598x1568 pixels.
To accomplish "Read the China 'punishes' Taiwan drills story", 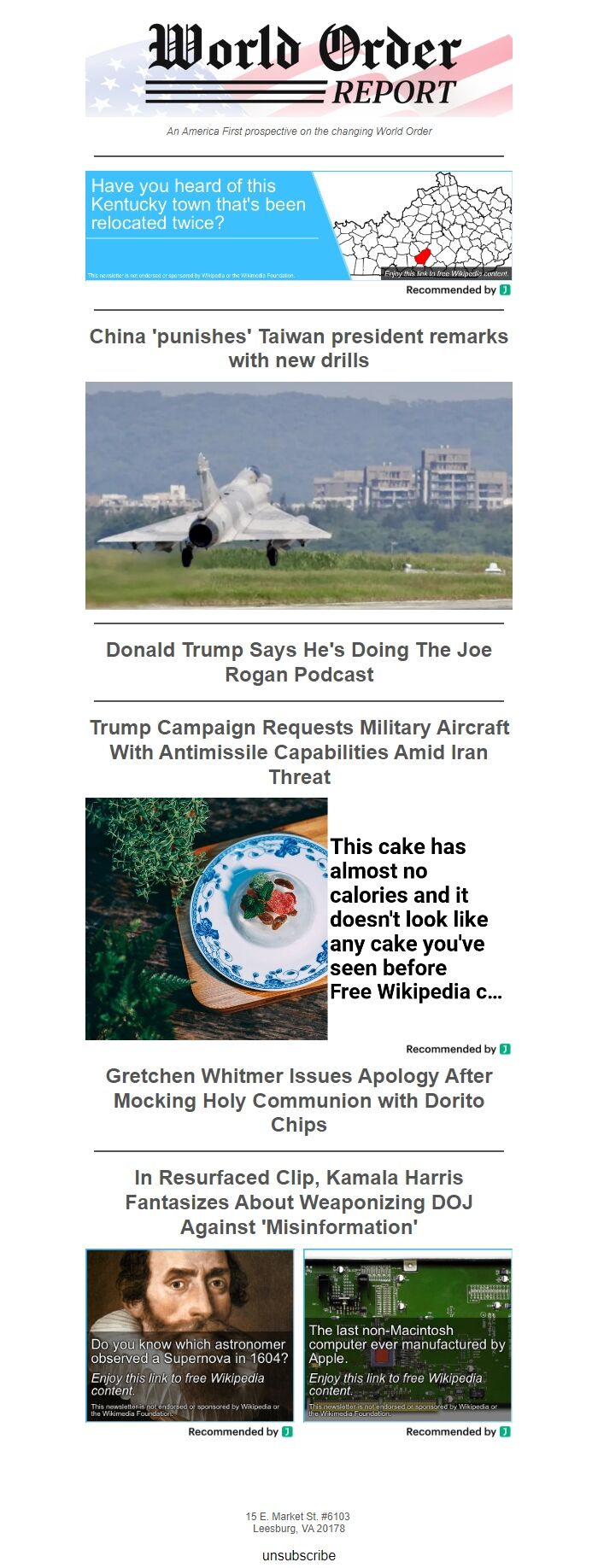I will point(298,348).
